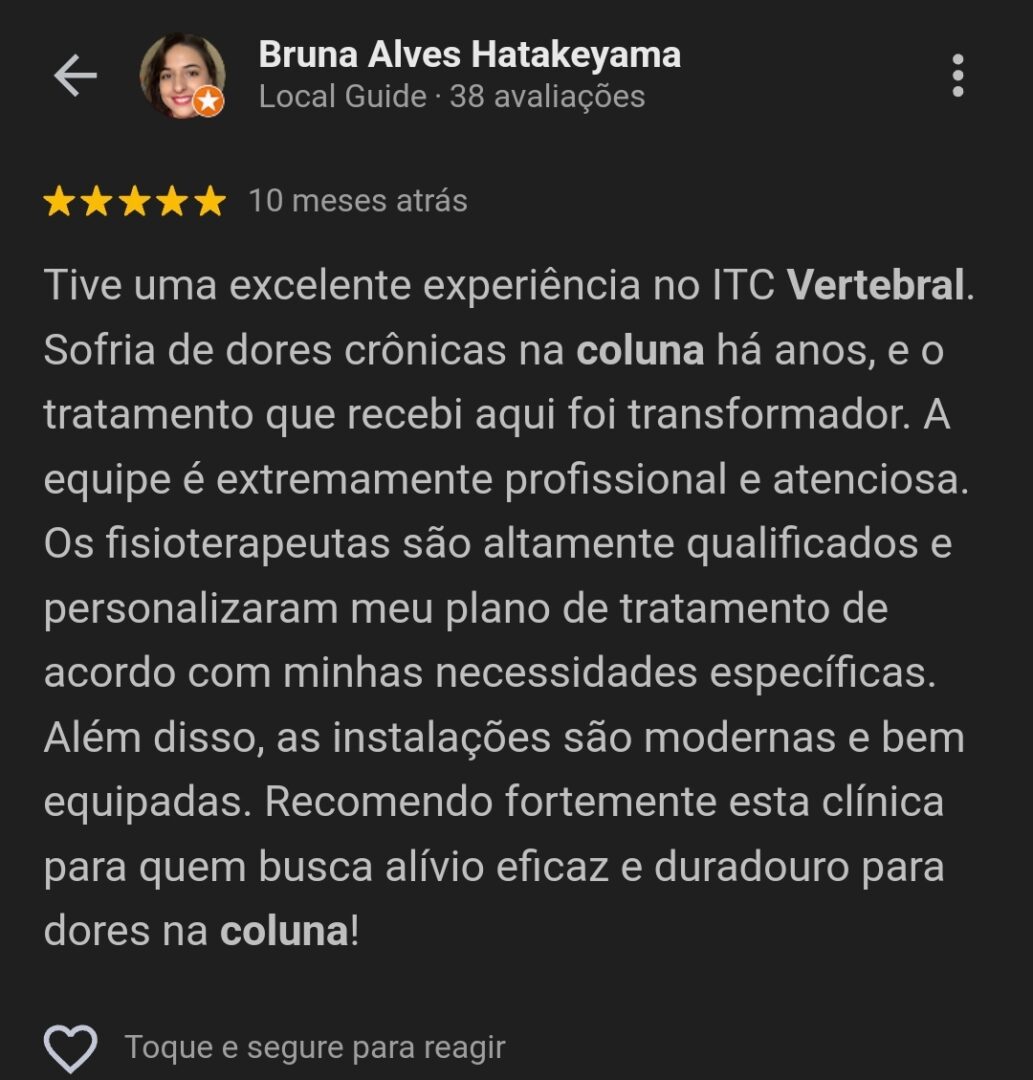Open Bruna Alves Hatakeyama's profile picture
The width and height of the screenshot is (1033, 1080).
(x=182, y=76)
